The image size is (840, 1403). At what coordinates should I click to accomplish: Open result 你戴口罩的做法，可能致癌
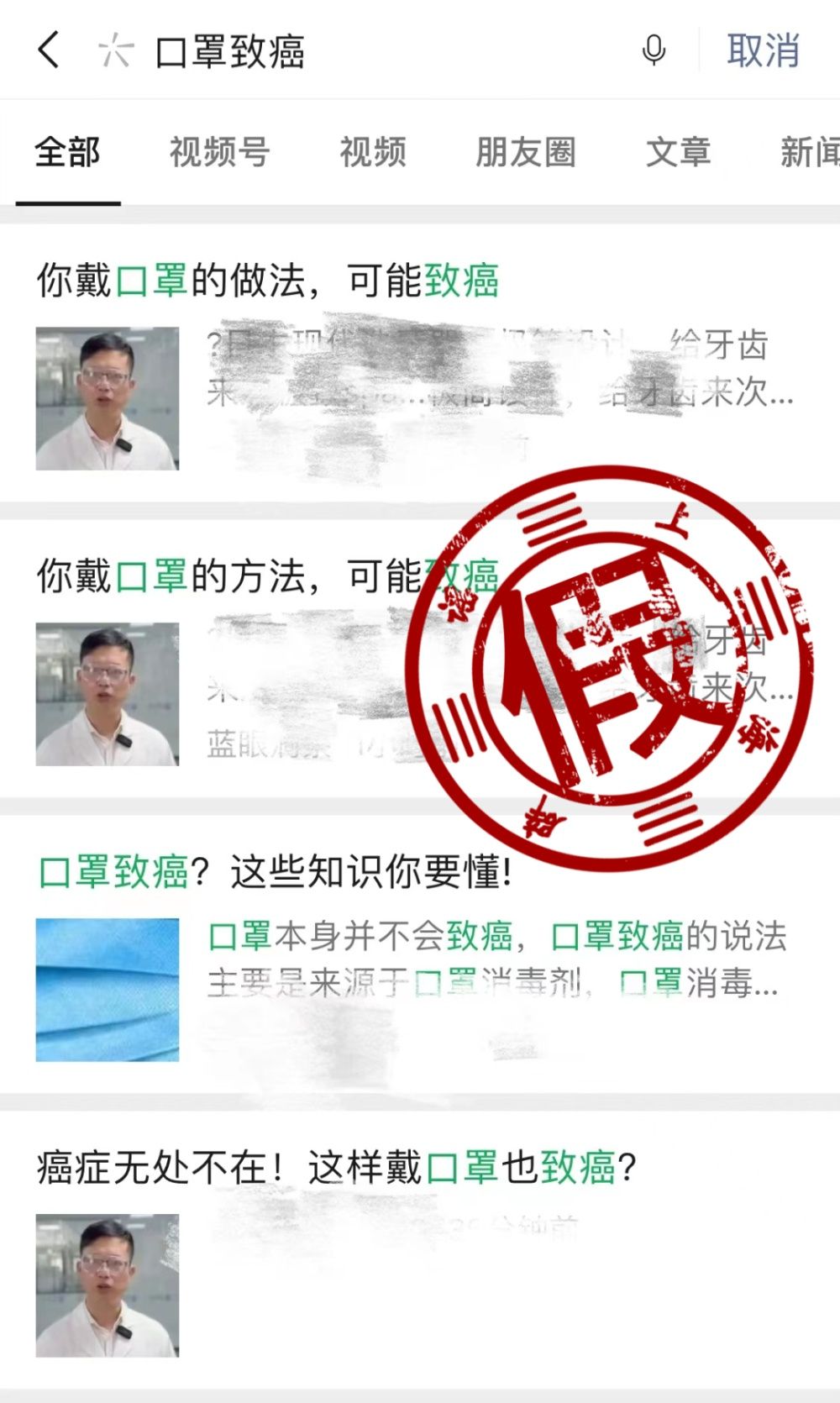269,281
